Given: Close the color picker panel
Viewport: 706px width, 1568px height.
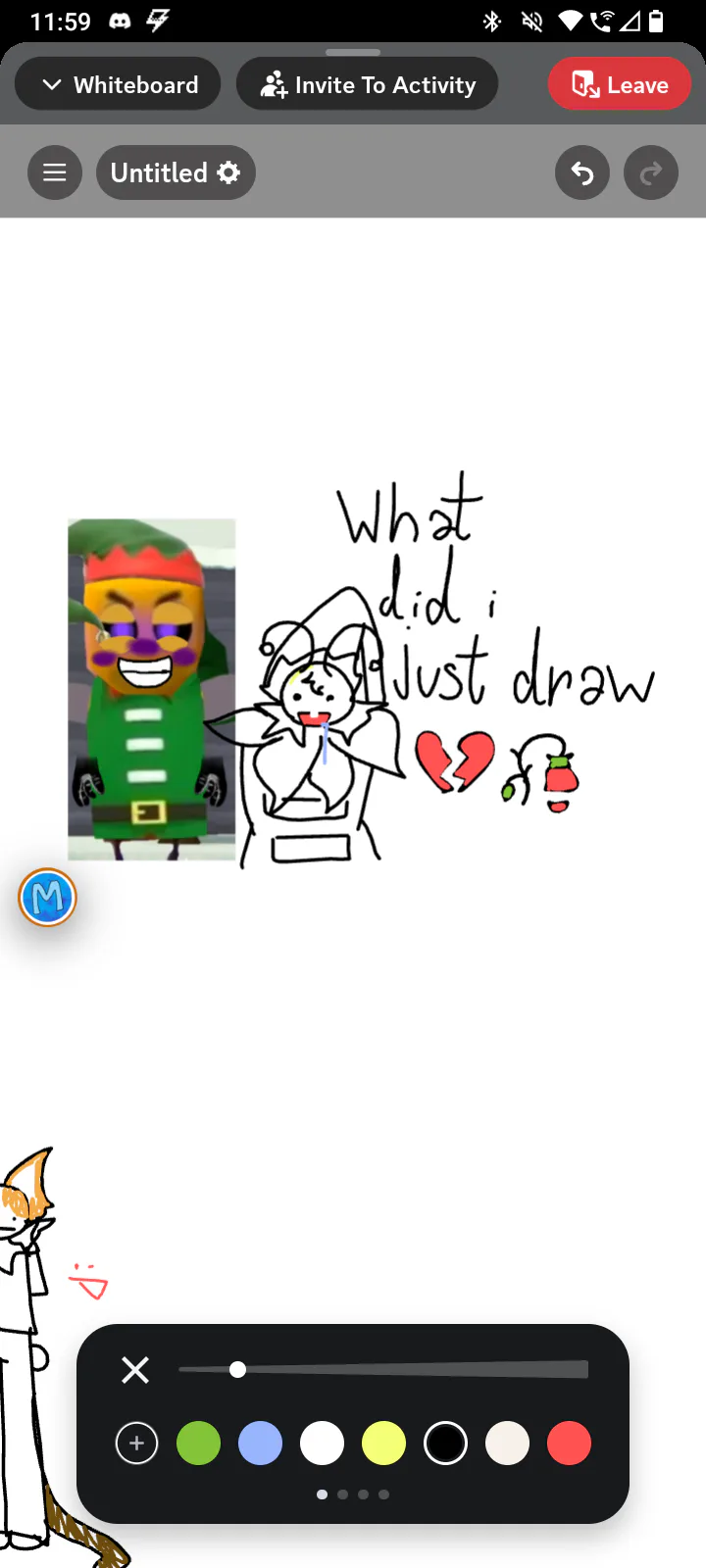Looking at the screenshot, I should [x=135, y=1369].
